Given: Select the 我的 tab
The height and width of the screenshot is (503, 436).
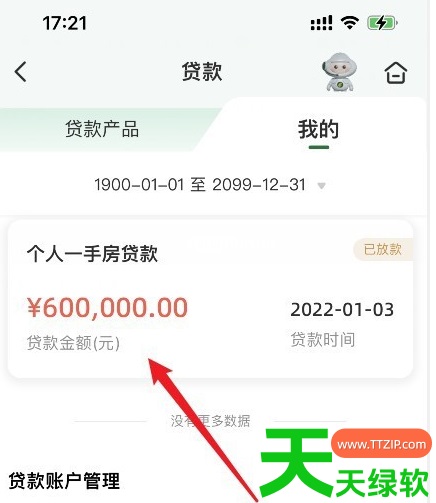Looking at the screenshot, I should [x=318, y=129].
